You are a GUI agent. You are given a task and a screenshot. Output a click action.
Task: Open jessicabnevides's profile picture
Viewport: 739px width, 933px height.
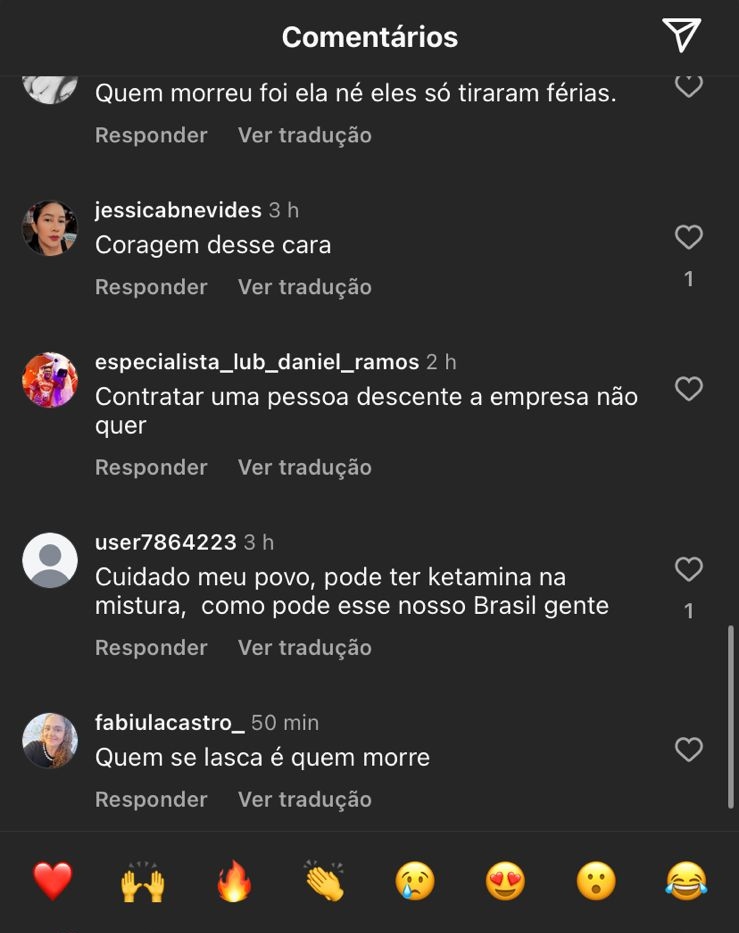(x=50, y=228)
